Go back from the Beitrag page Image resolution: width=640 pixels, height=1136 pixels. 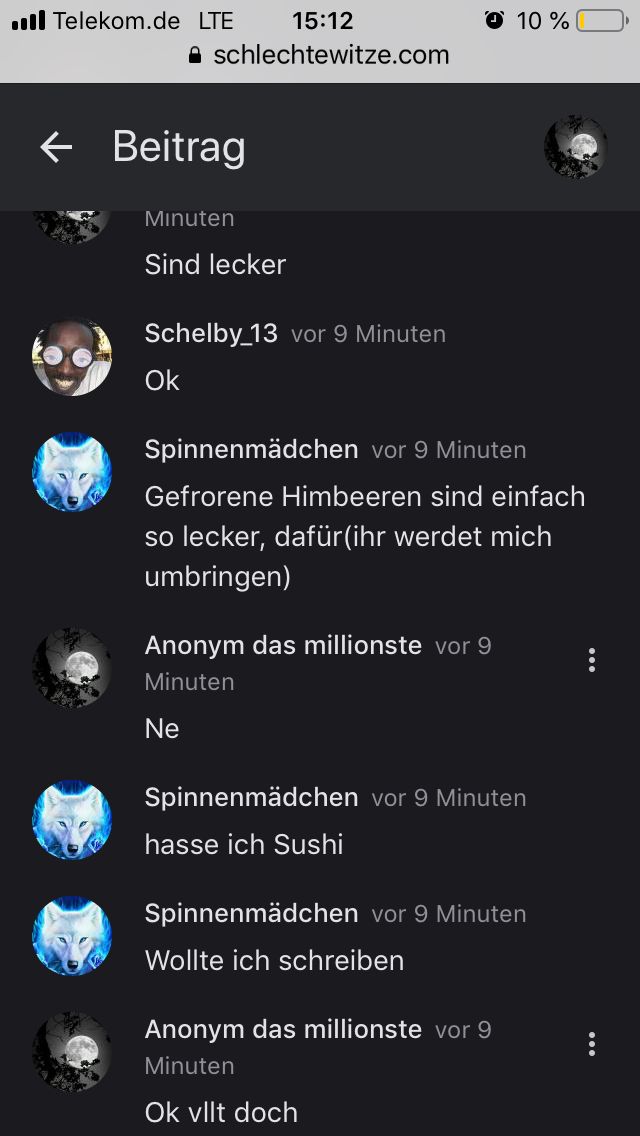(56, 148)
